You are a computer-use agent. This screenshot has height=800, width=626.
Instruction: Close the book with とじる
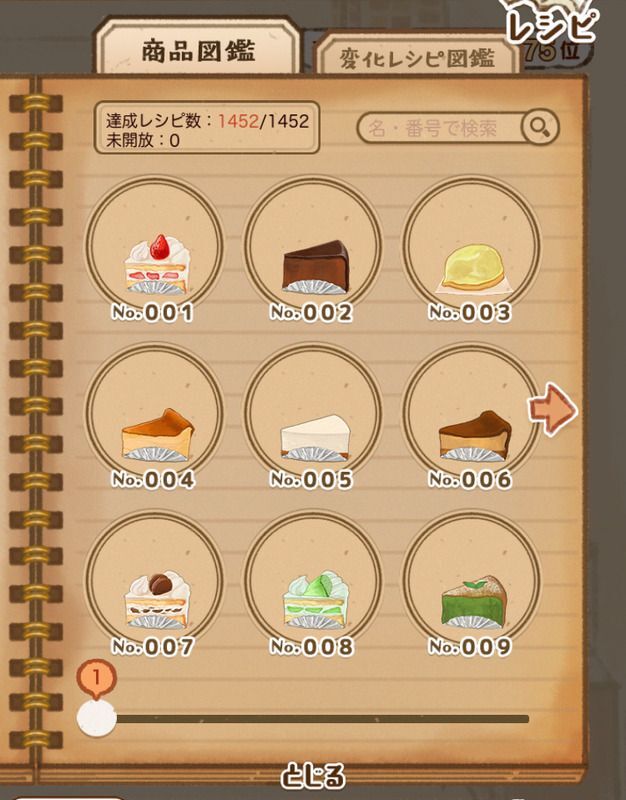point(313,775)
